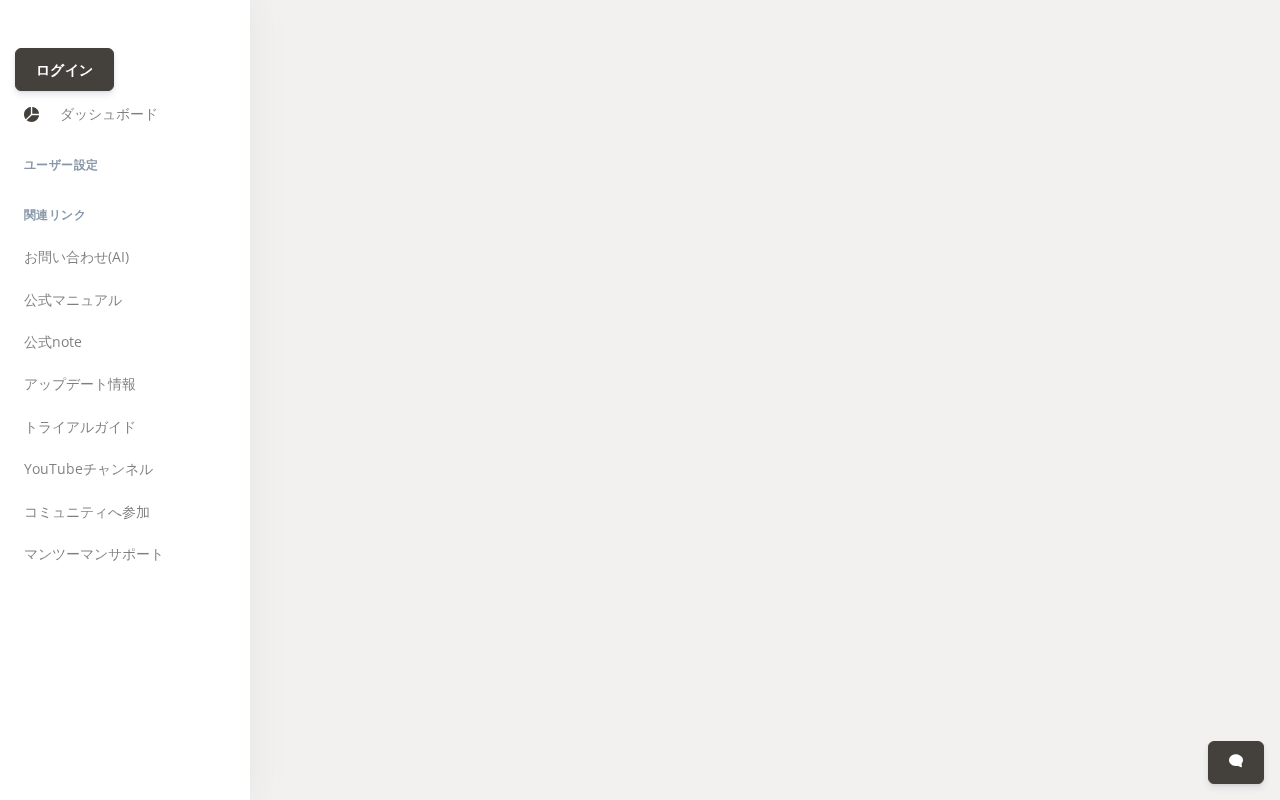Screen dimensions: 1280x800
Task: Open お問い合わせ(AI) link
Action: pos(76,257)
